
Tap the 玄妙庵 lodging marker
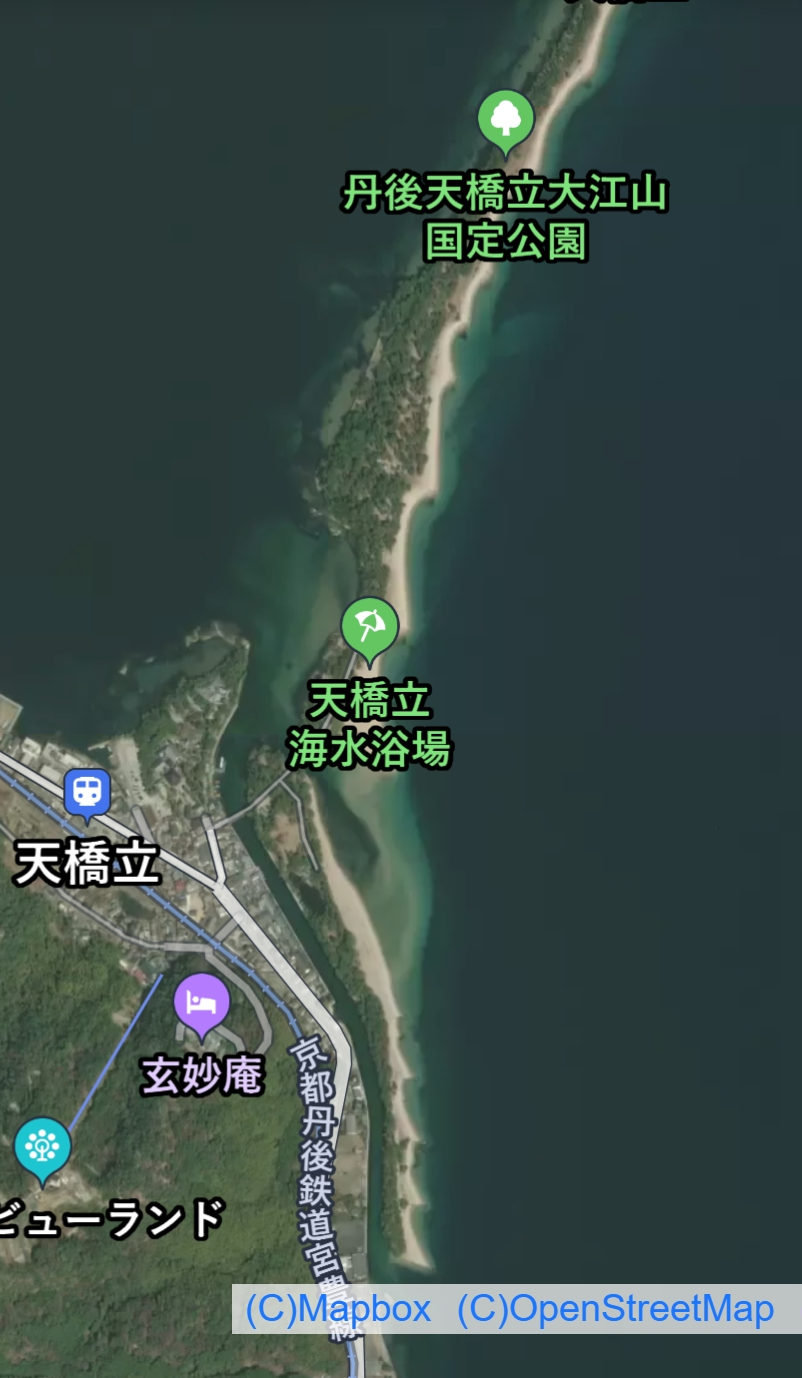tap(202, 1002)
